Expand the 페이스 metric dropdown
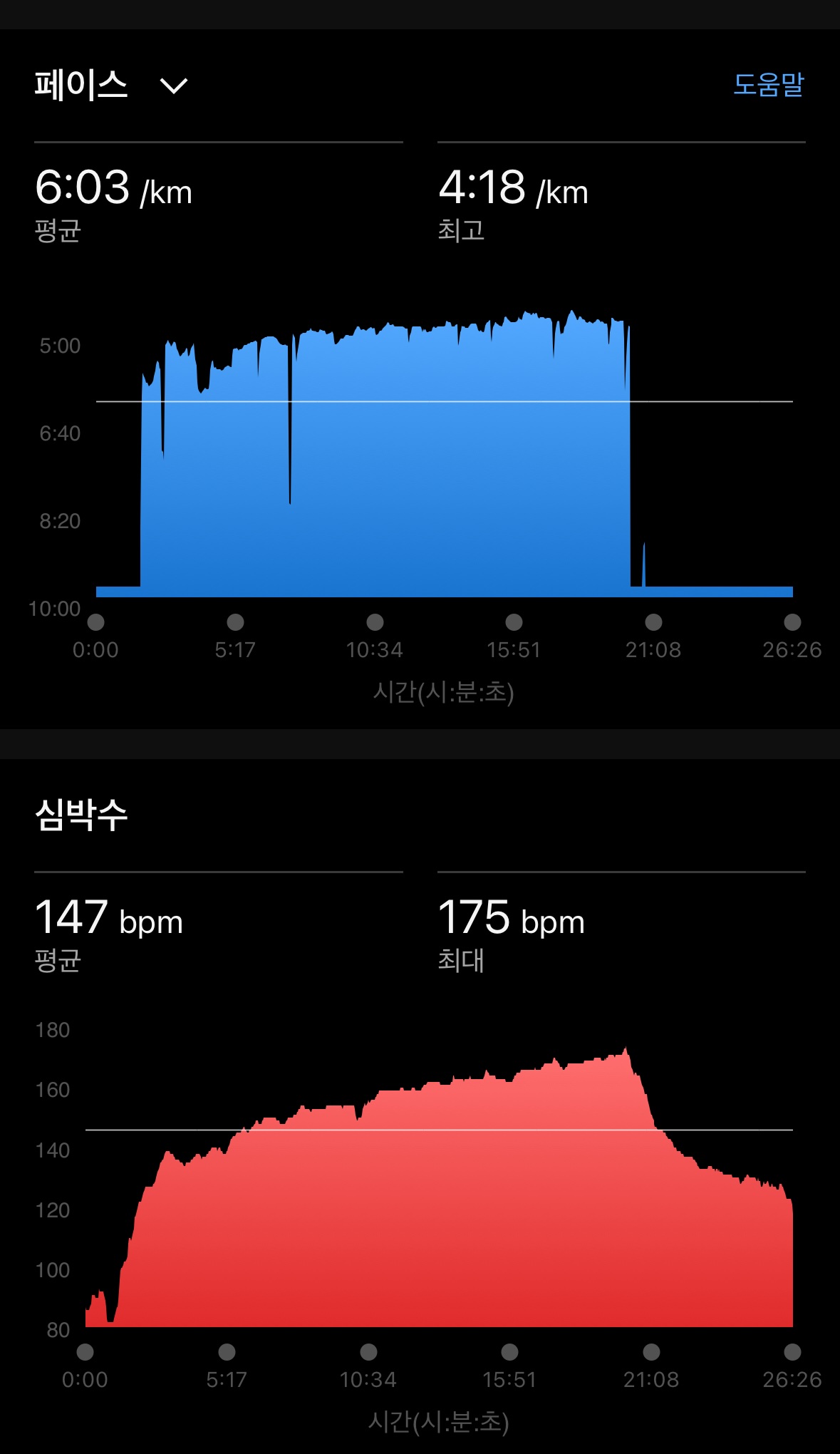840x1454 pixels. click(173, 86)
